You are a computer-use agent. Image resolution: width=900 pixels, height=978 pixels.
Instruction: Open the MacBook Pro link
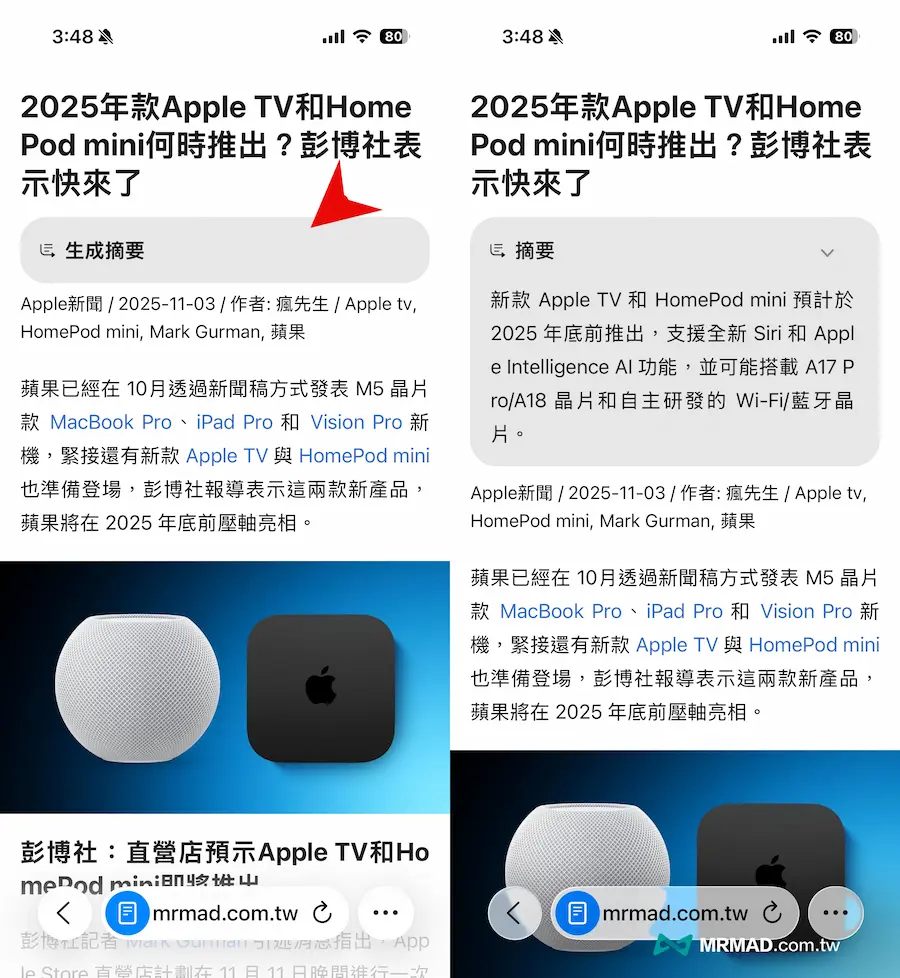point(110,422)
